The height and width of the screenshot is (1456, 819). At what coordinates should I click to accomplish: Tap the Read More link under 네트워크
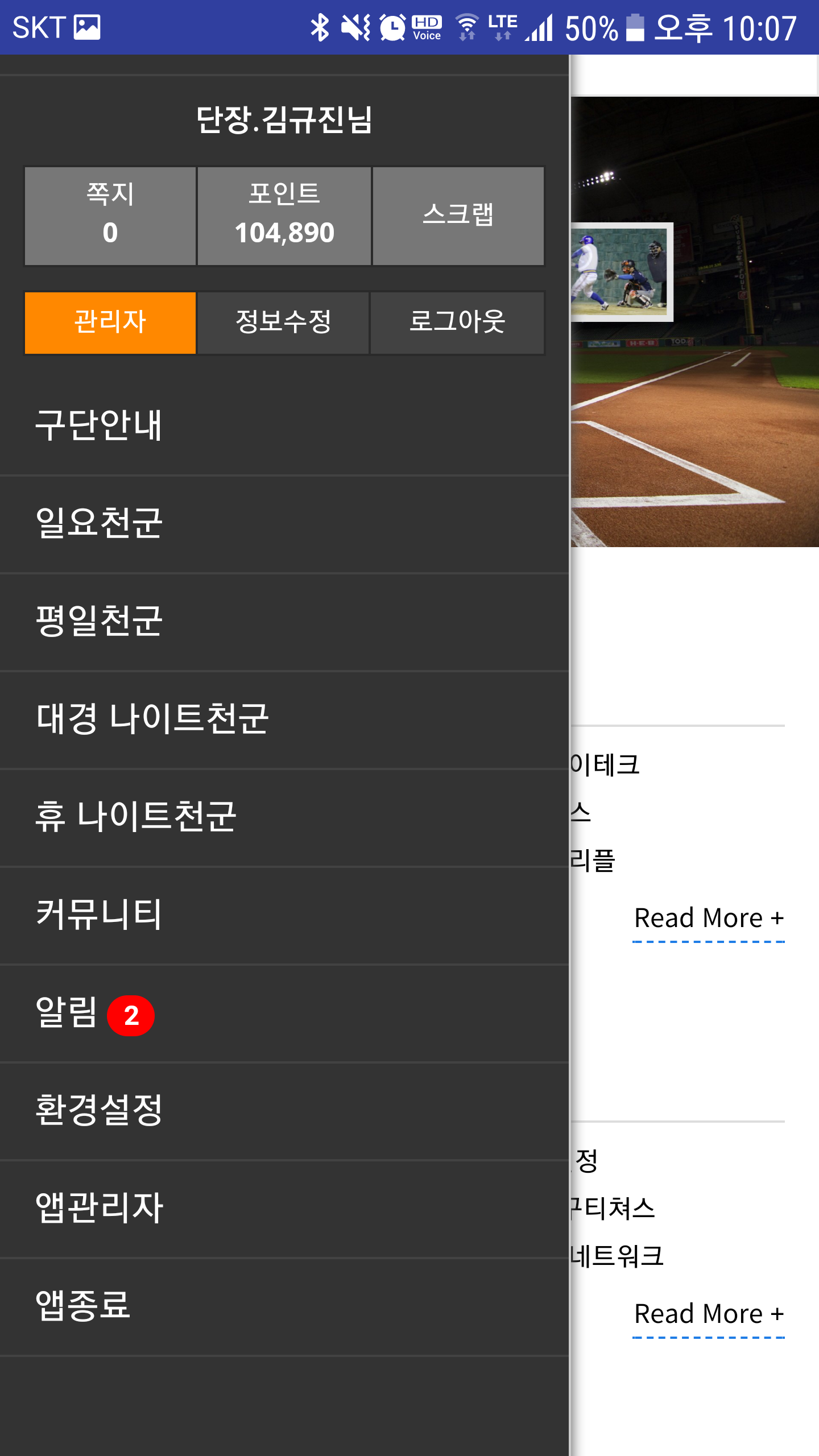point(709,1314)
